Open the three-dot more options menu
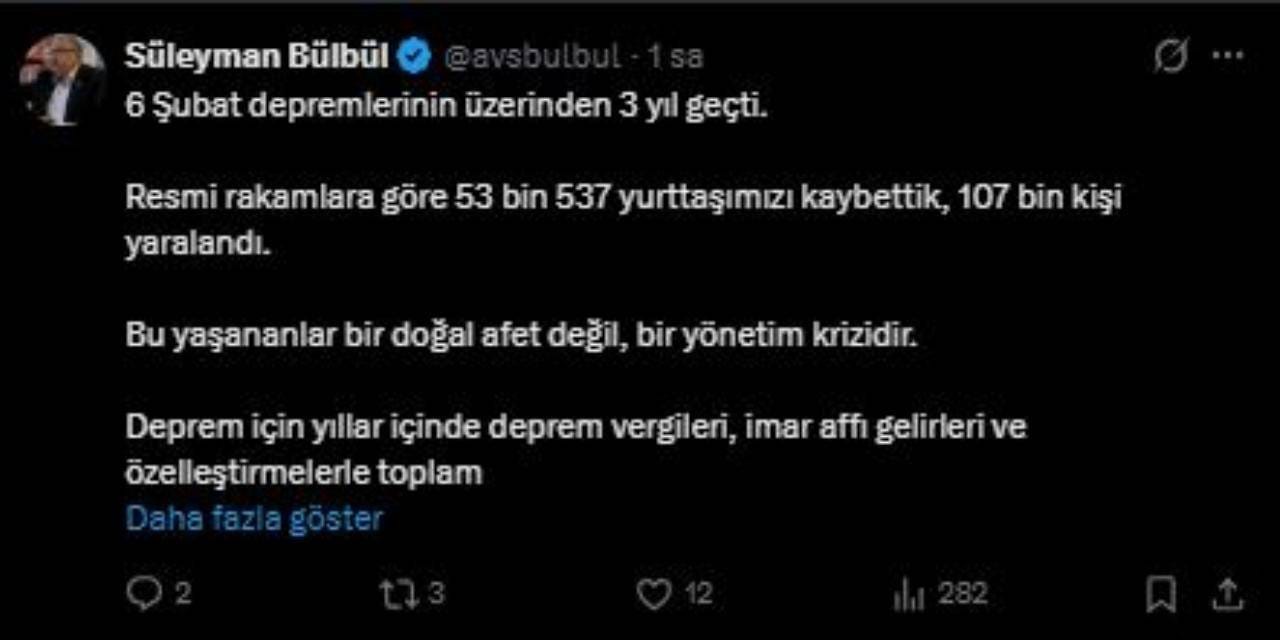Viewport: 1280px width, 640px height. pos(1228,57)
